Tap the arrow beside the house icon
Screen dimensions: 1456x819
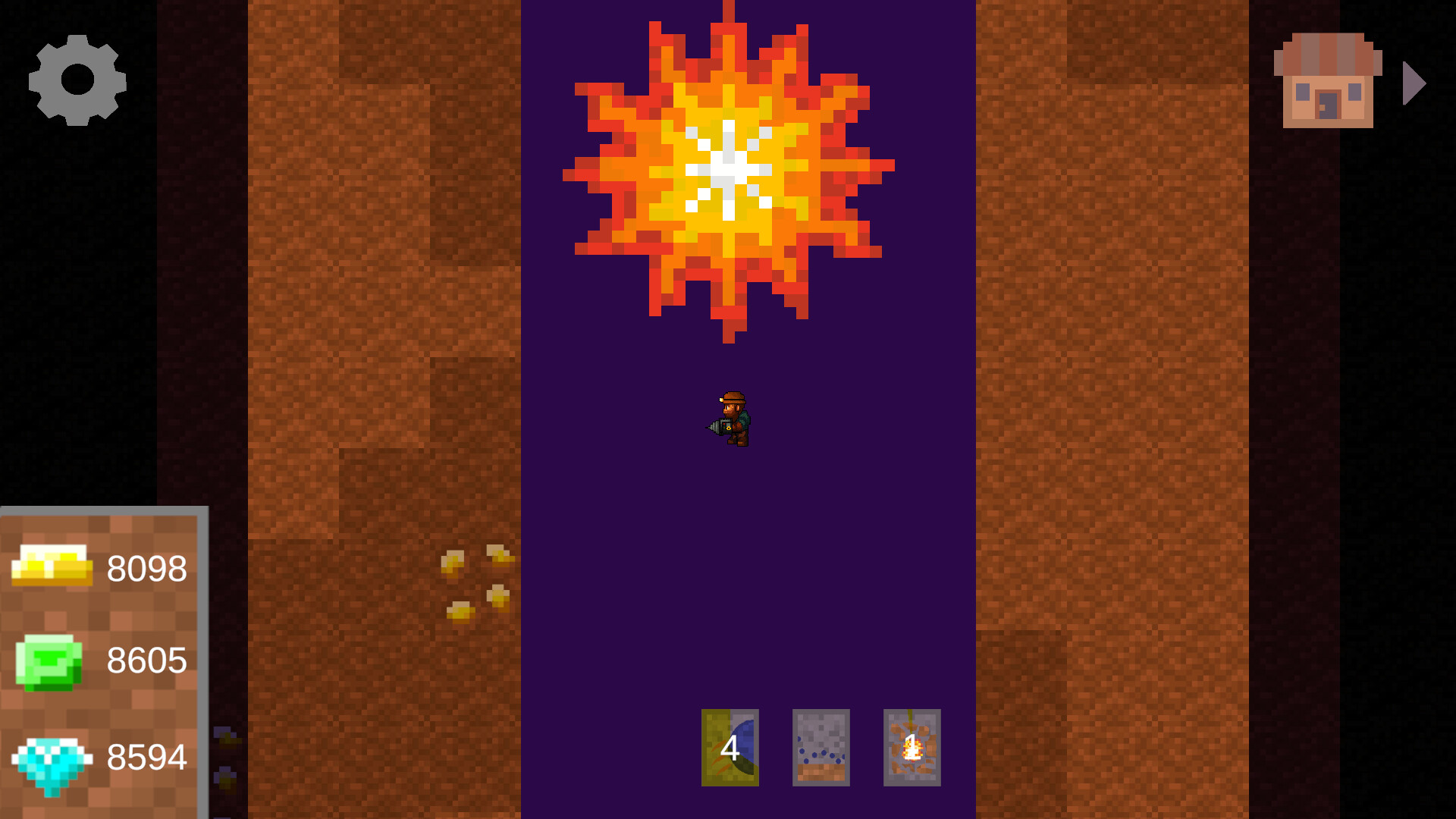[x=1414, y=83]
